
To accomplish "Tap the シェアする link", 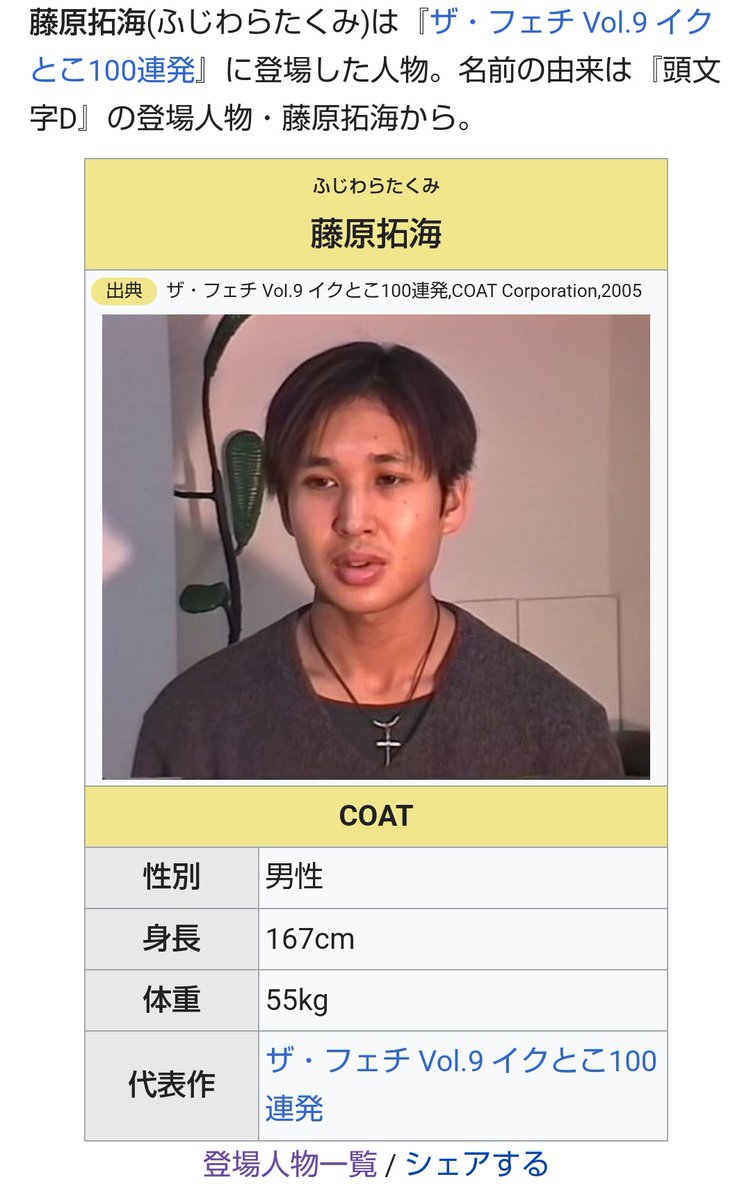I will coord(477,1164).
